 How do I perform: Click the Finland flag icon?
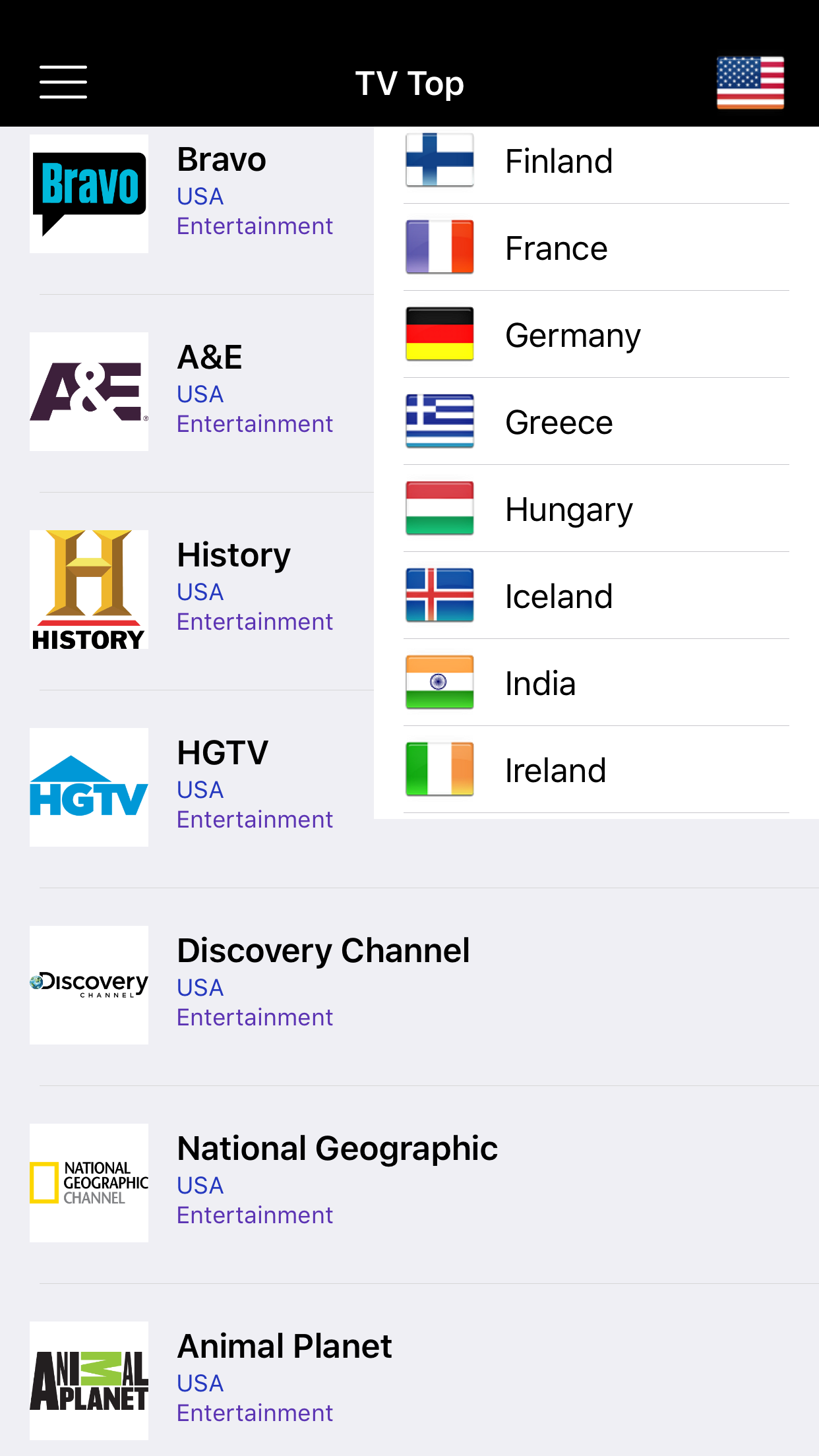click(x=439, y=160)
